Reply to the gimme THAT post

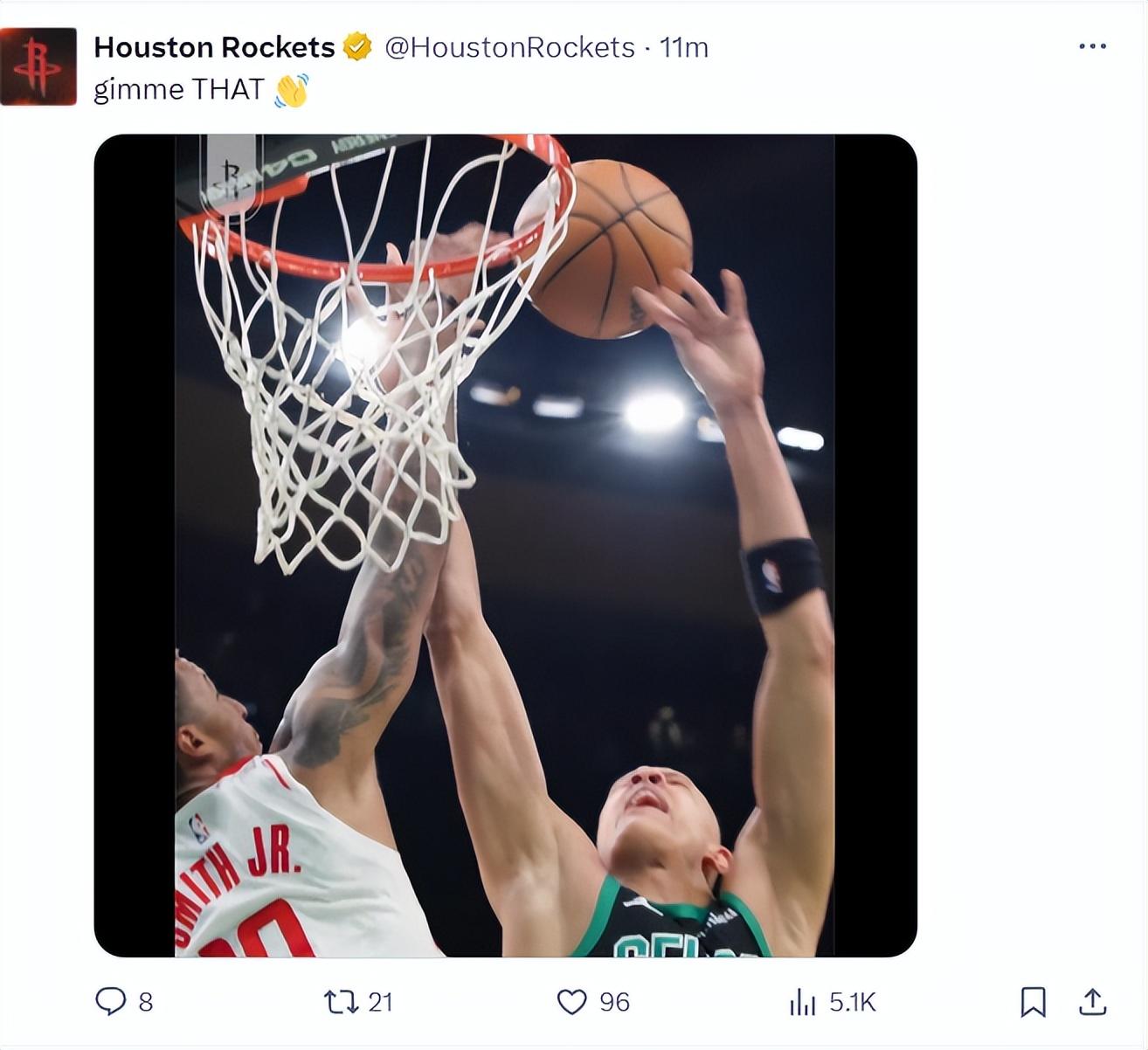[111, 1001]
